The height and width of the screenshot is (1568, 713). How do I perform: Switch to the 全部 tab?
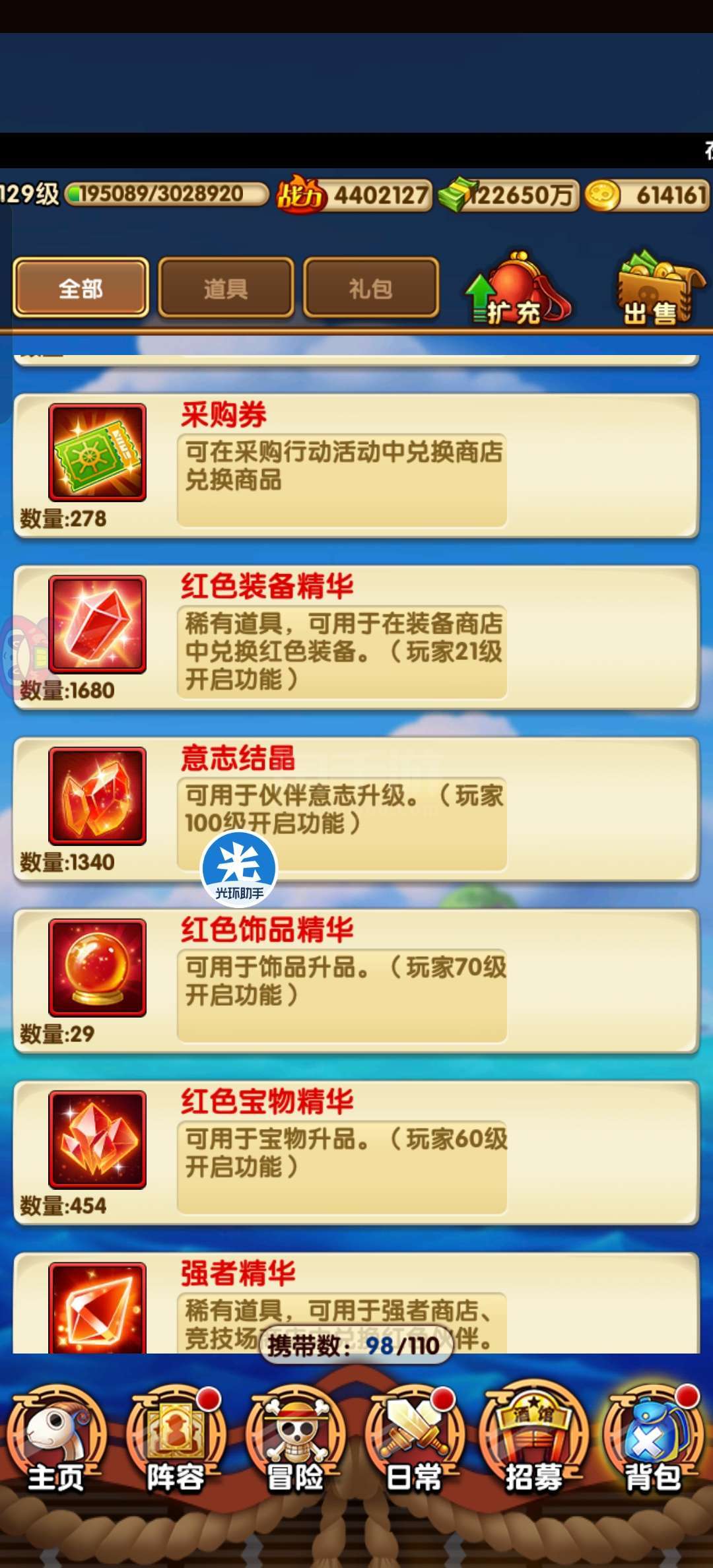pos(81,288)
